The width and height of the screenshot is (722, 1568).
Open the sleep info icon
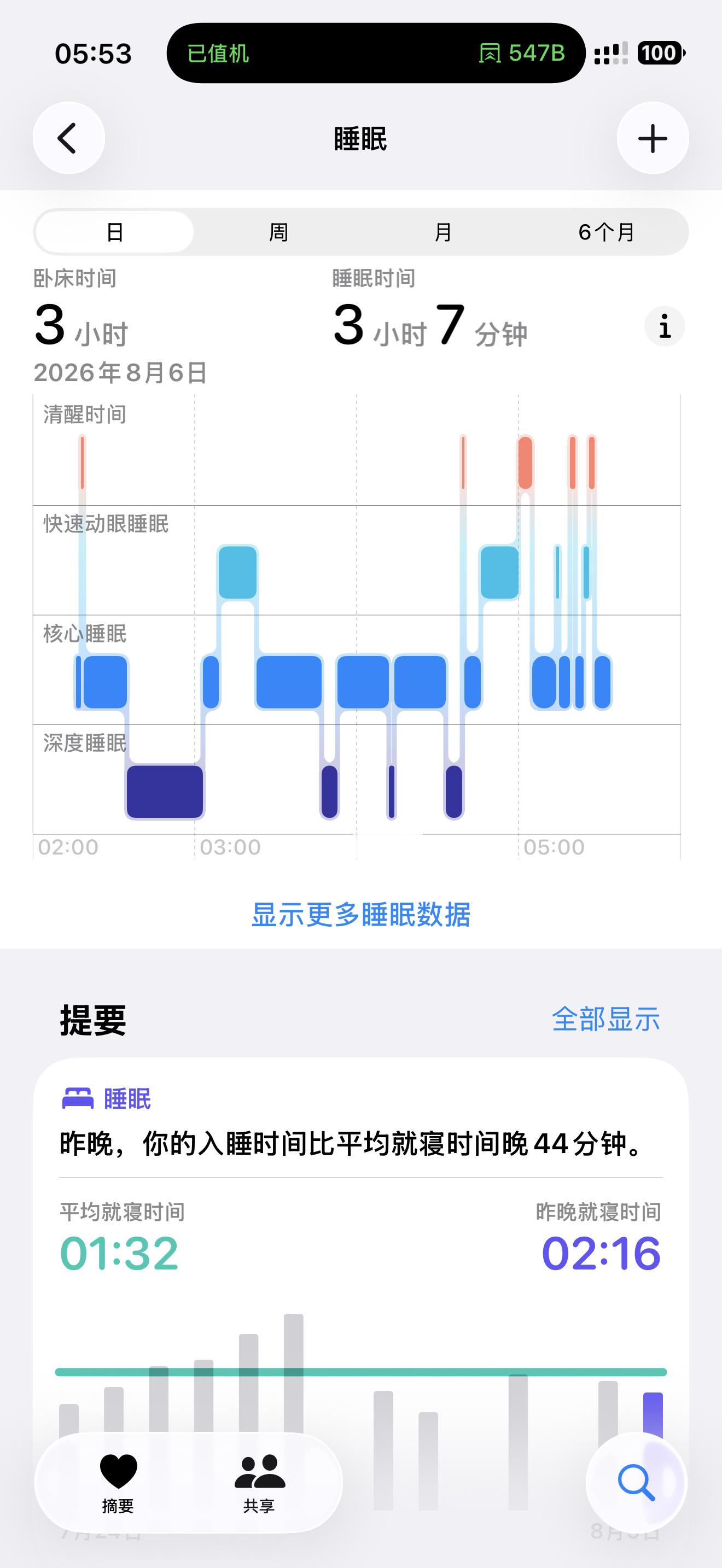[665, 326]
